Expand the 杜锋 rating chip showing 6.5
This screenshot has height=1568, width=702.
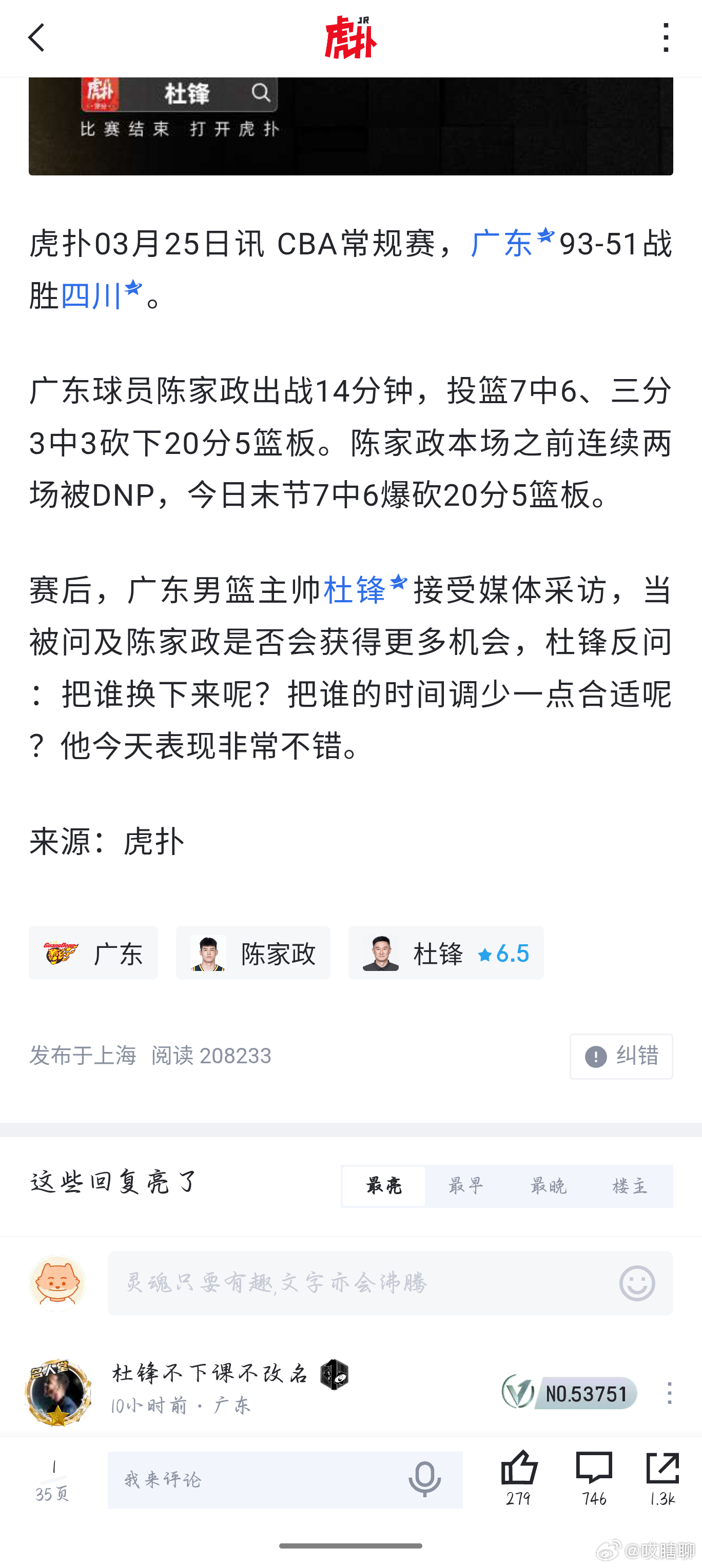click(505, 953)
